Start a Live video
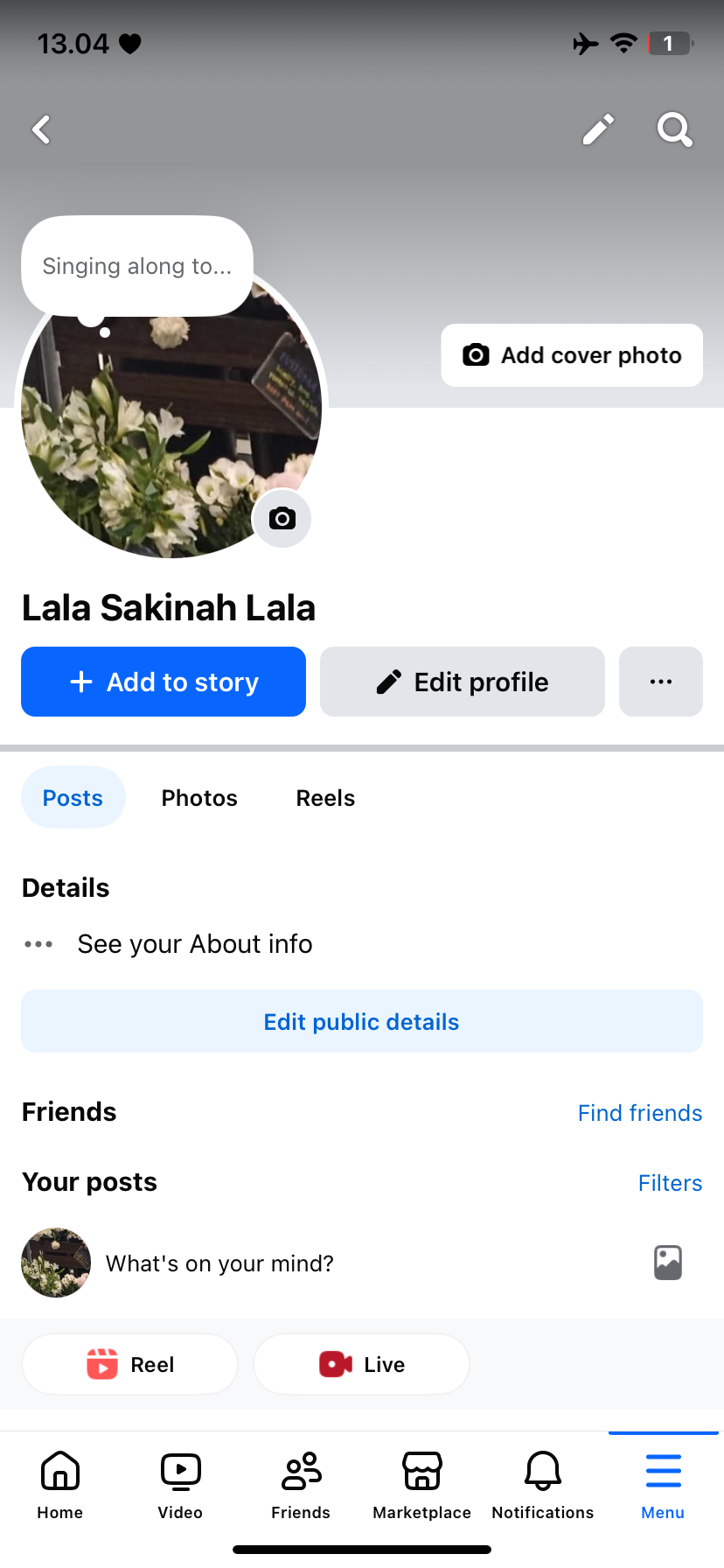 (x=362, y=1364)
